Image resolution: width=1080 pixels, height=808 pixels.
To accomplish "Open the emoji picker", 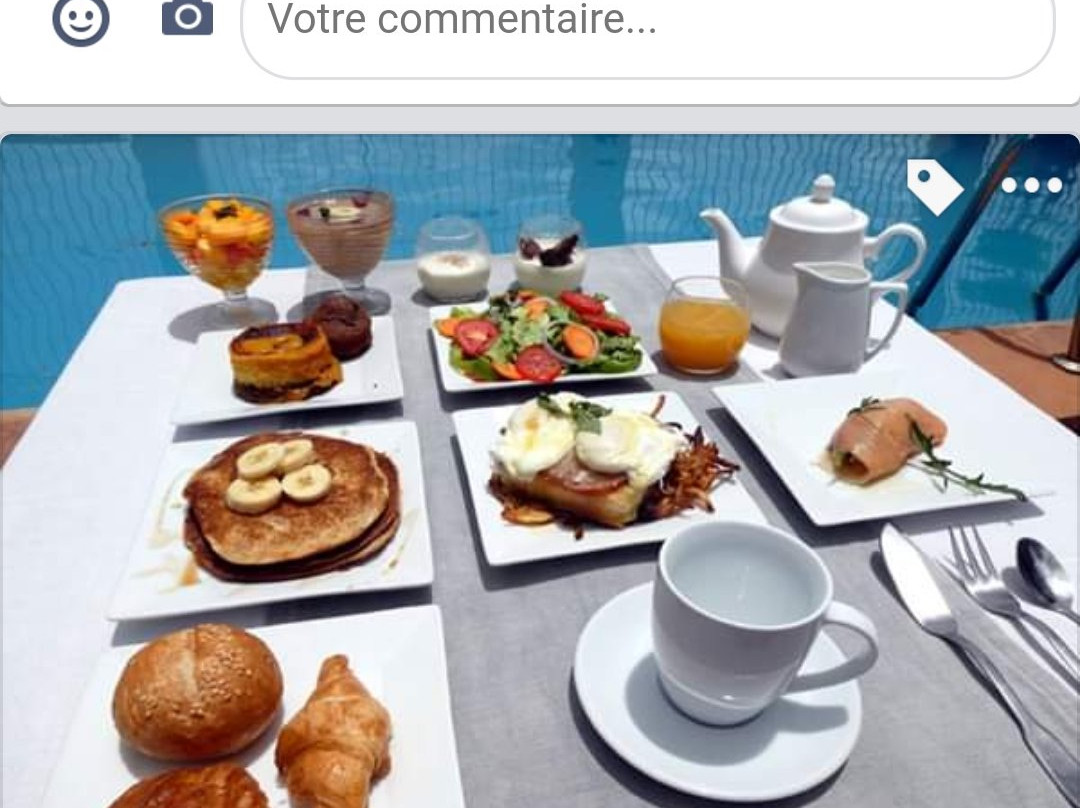I will point(81,19).
